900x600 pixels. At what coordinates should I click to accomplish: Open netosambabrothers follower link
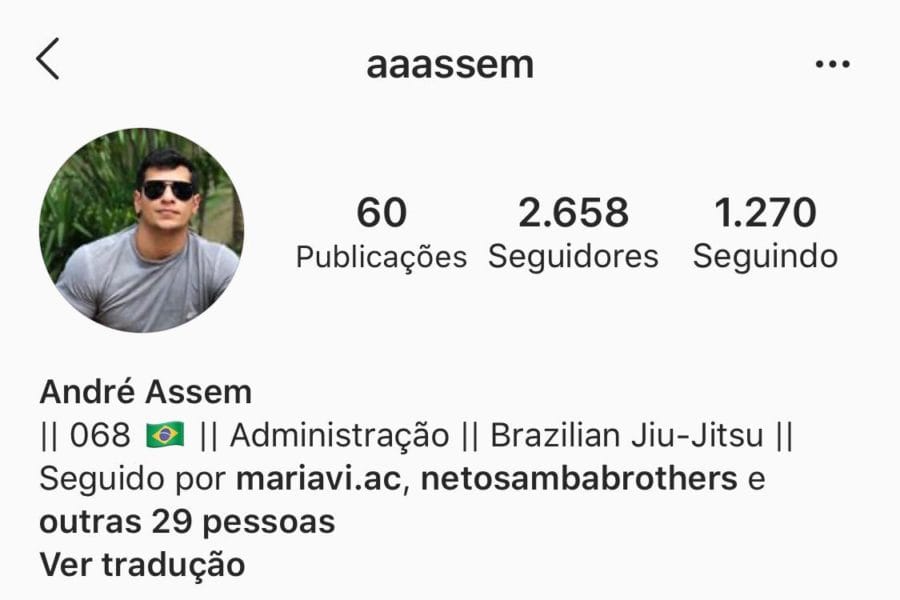[x=579, y=479]
